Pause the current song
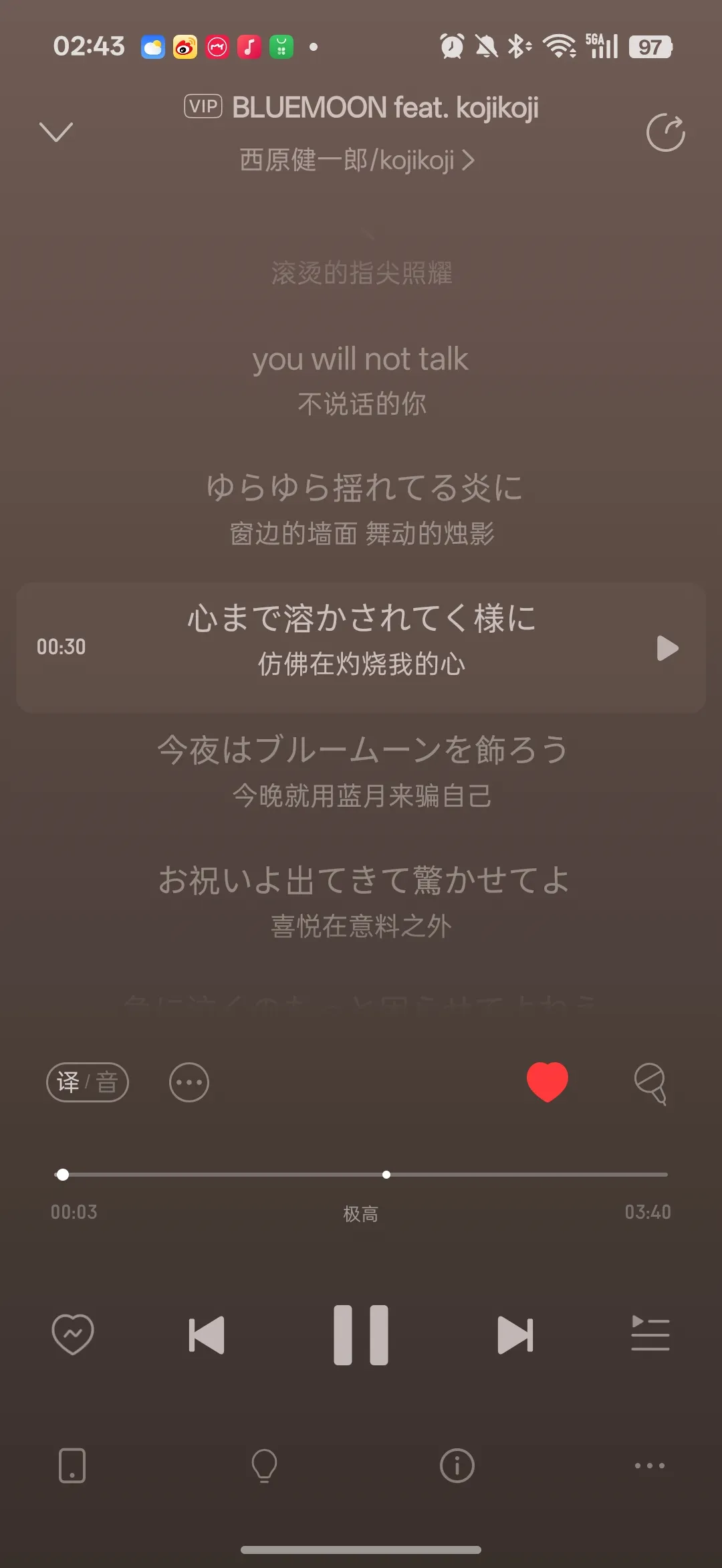Screen dimensions: 722x1568 tap(361, 1335)
